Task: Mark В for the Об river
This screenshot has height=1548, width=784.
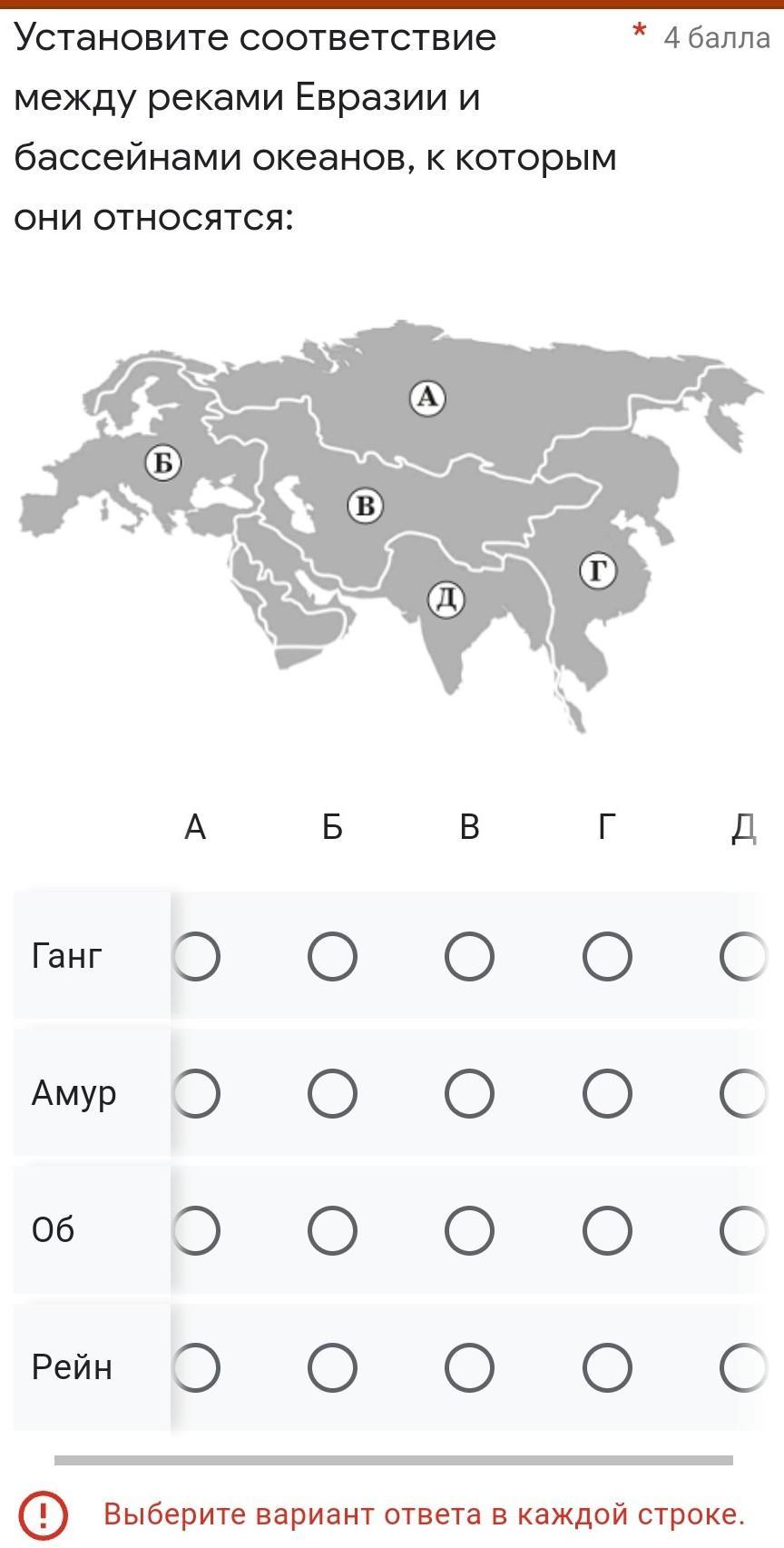Action: tap(469, 1231)
